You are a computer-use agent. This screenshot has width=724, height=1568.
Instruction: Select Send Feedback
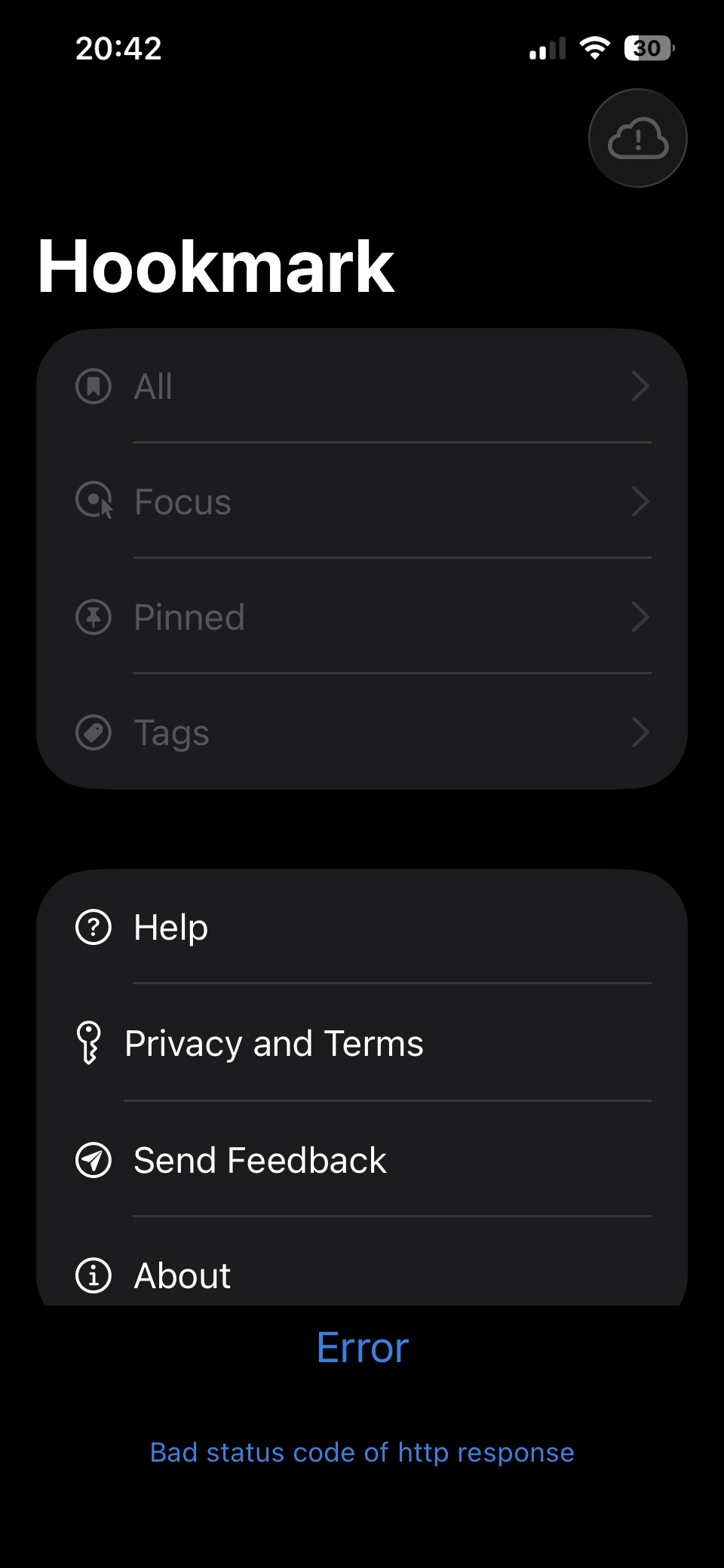362,1160
